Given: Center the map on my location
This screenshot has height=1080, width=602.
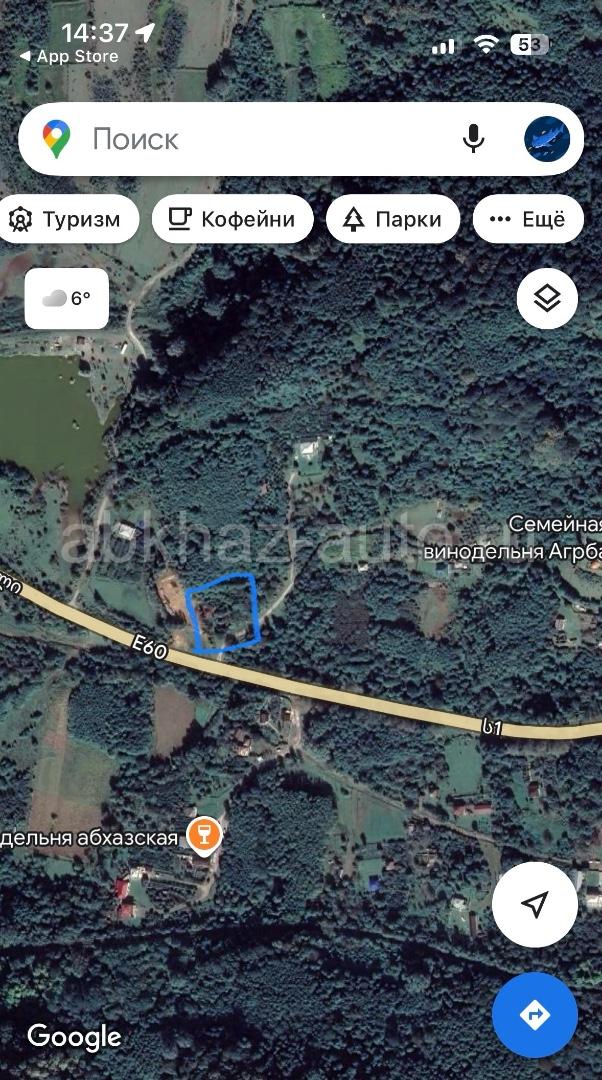Looking at the screenshot, I should (535, 904).
